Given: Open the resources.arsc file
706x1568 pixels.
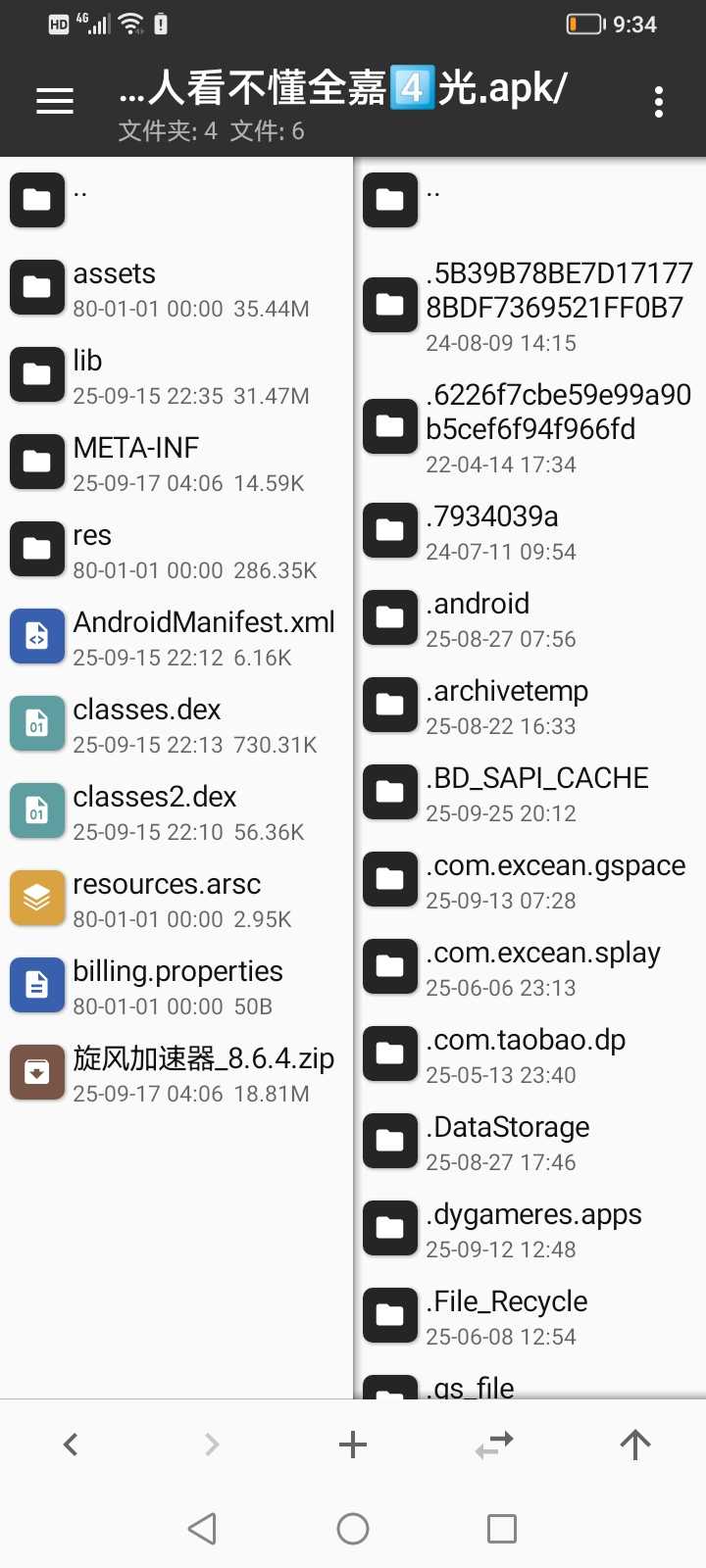Looking at the screenshot, I should [176, 900].
